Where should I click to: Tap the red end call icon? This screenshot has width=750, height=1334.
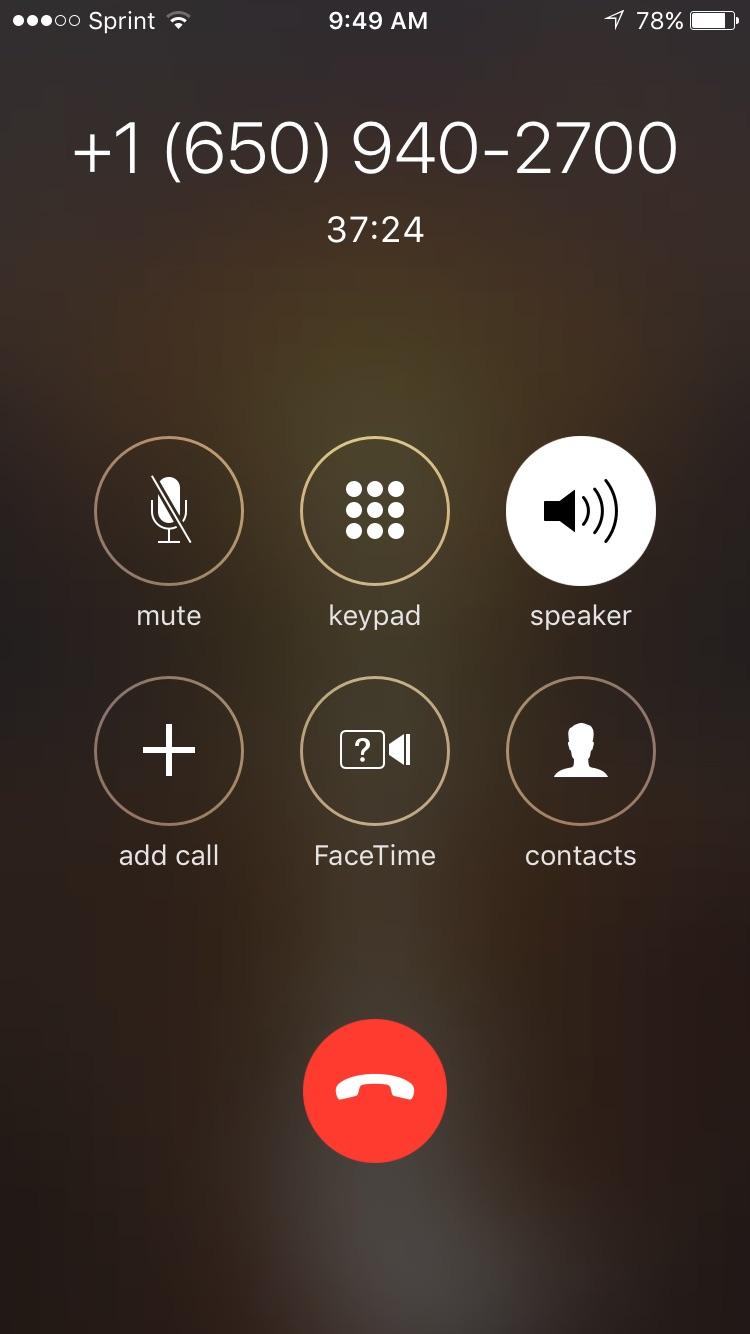point(374,1090)
